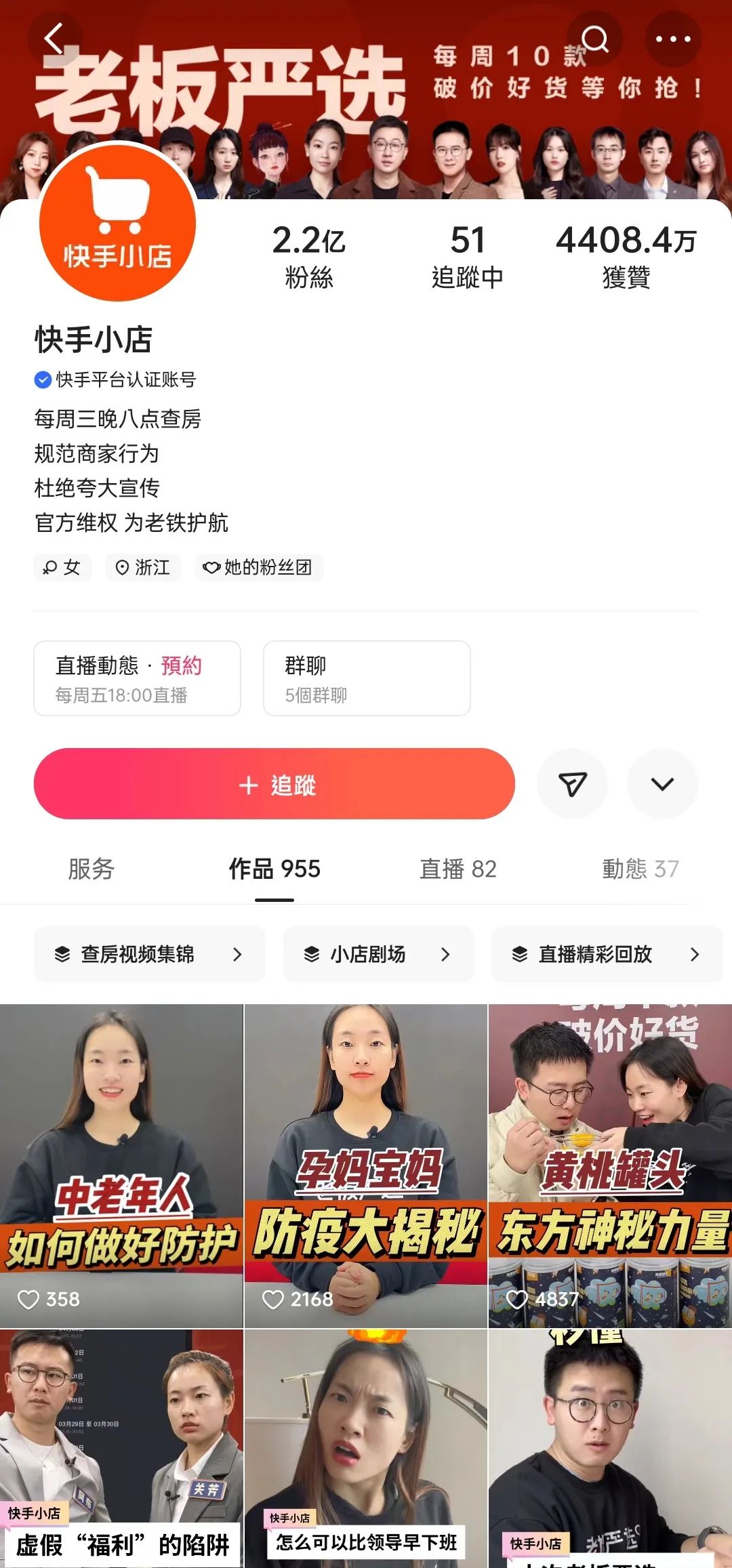Play the 孕妈宝妈 防疫大揭秘 video
Image resolution: width=732 pixels, height=1568 pixels.
click(366, 1165)
